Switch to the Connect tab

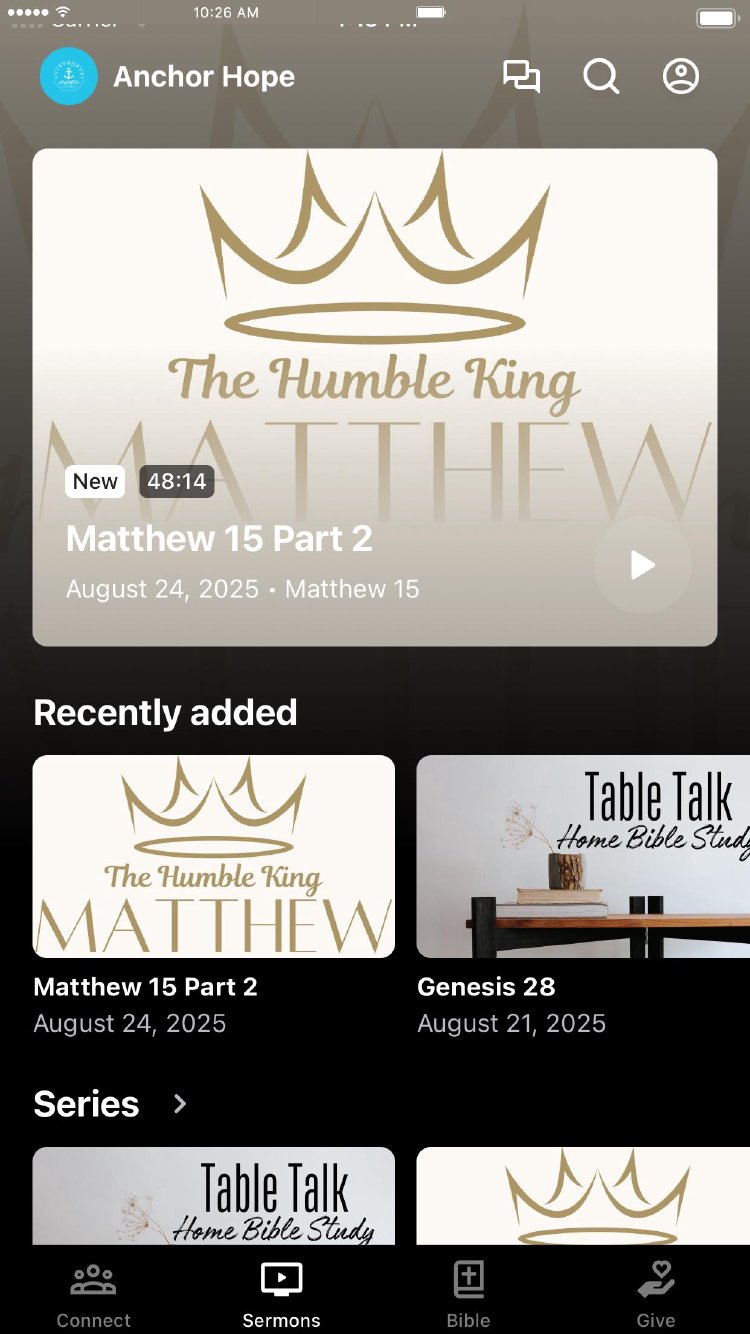click(94, 1295)
